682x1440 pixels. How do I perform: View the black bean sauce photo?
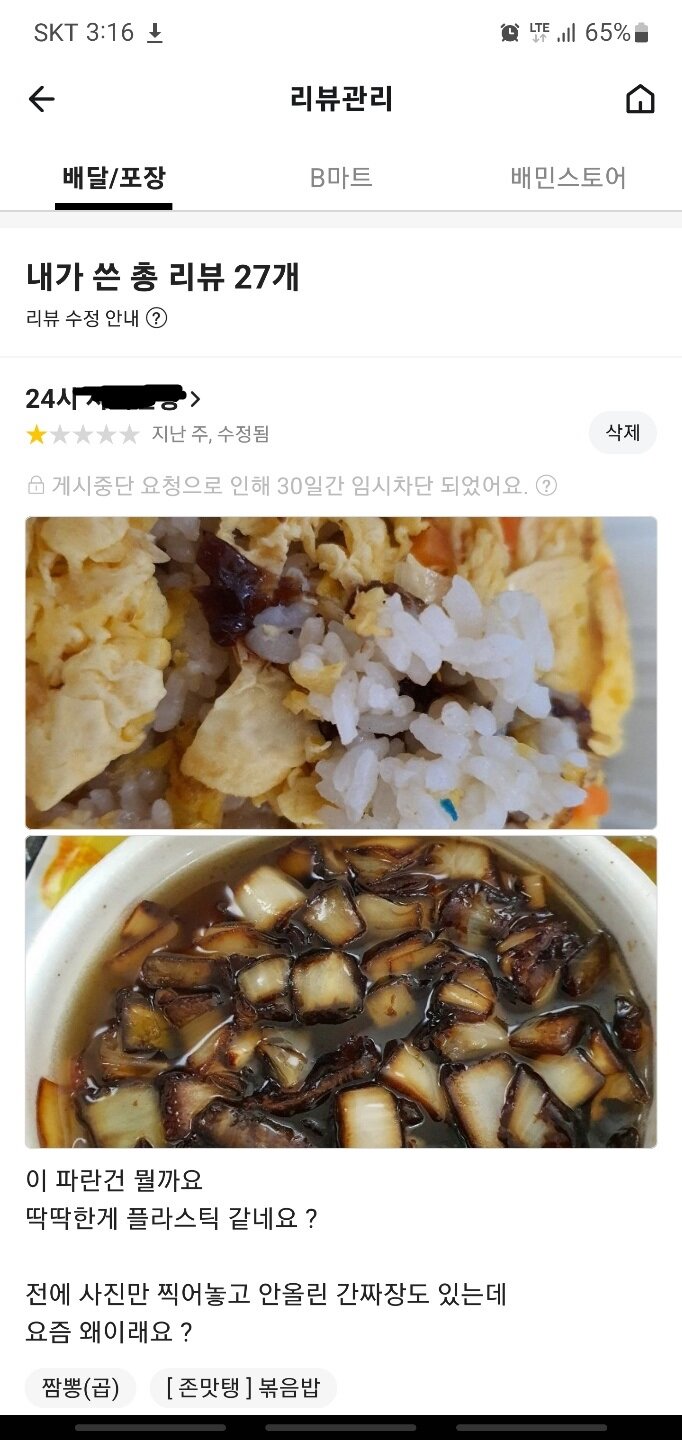tap(341, 992)
